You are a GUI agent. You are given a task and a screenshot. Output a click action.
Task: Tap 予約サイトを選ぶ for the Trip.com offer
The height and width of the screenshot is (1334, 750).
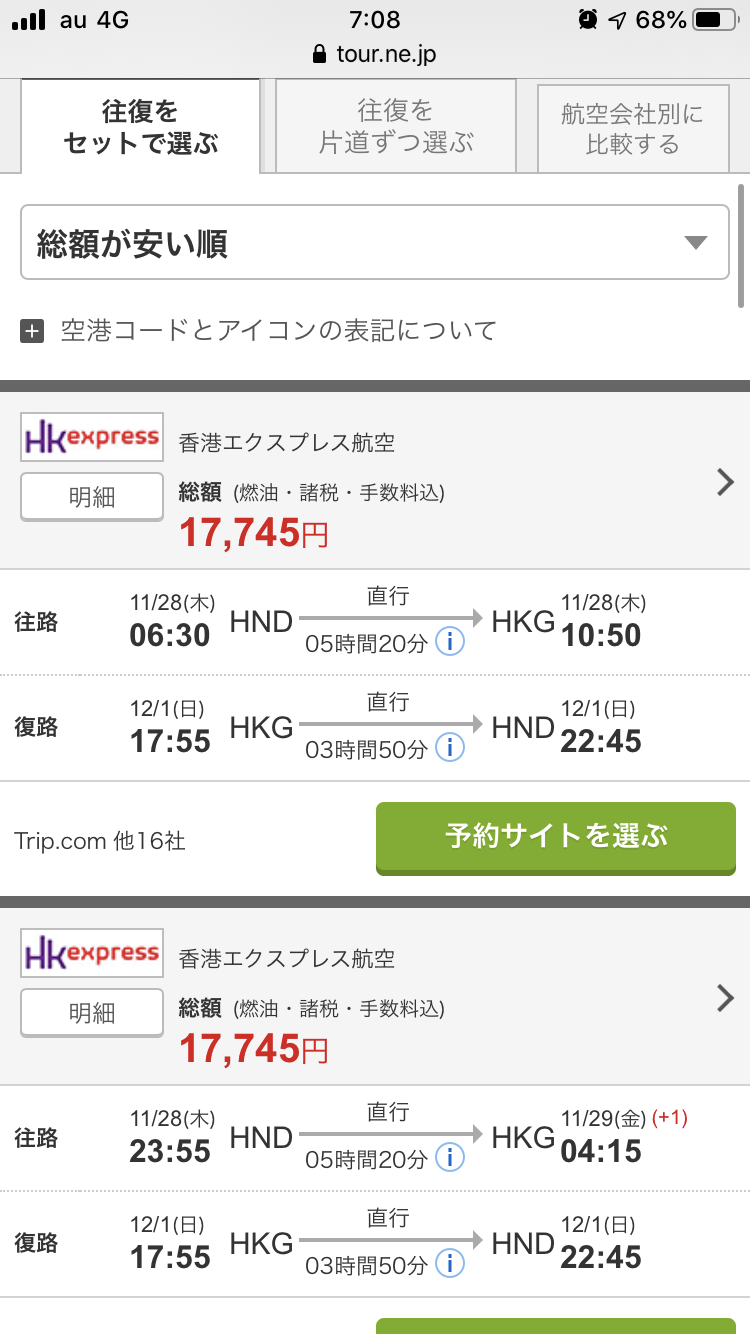(556, 837)
